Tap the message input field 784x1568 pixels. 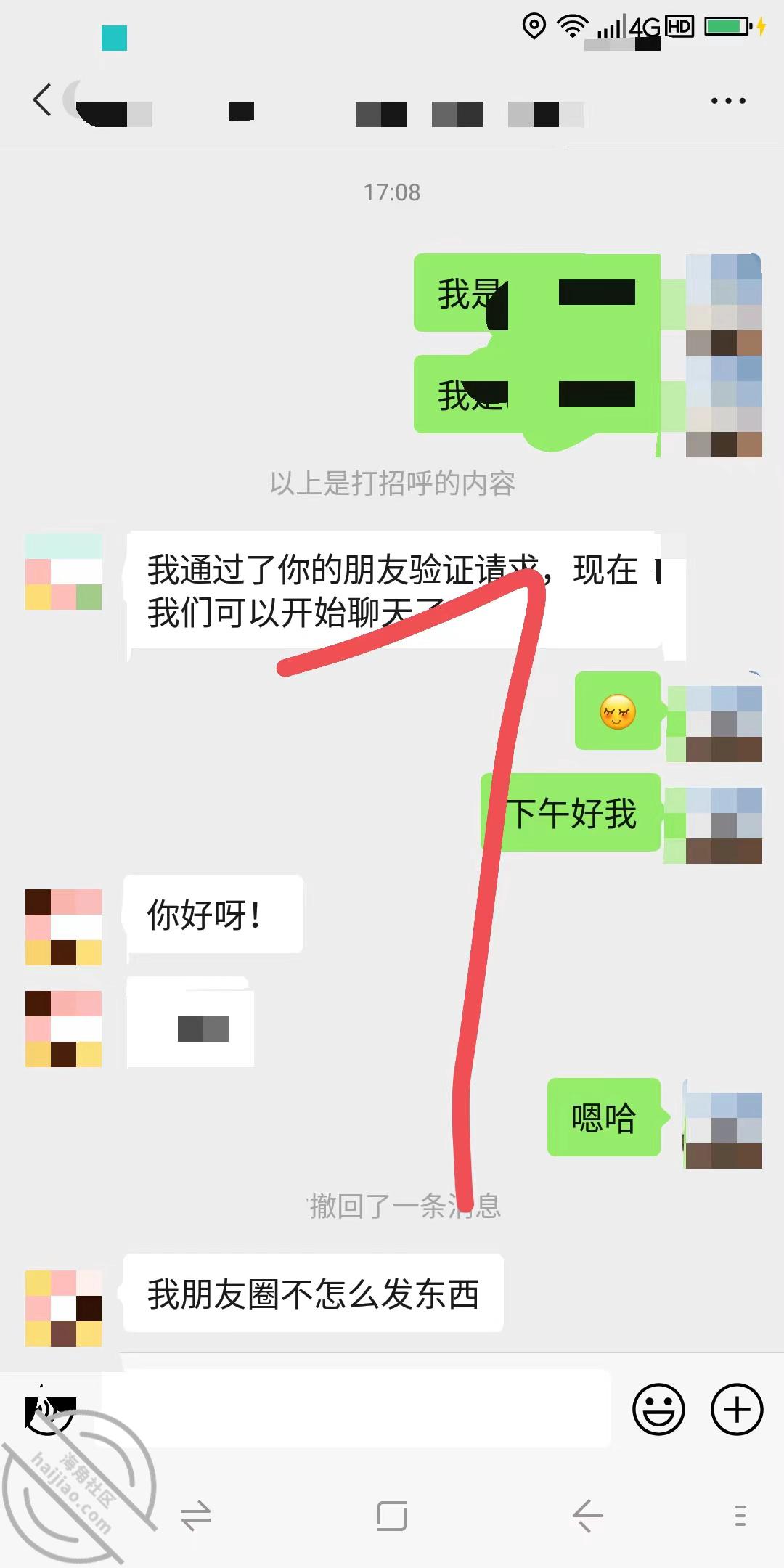tap(356, 1408)
